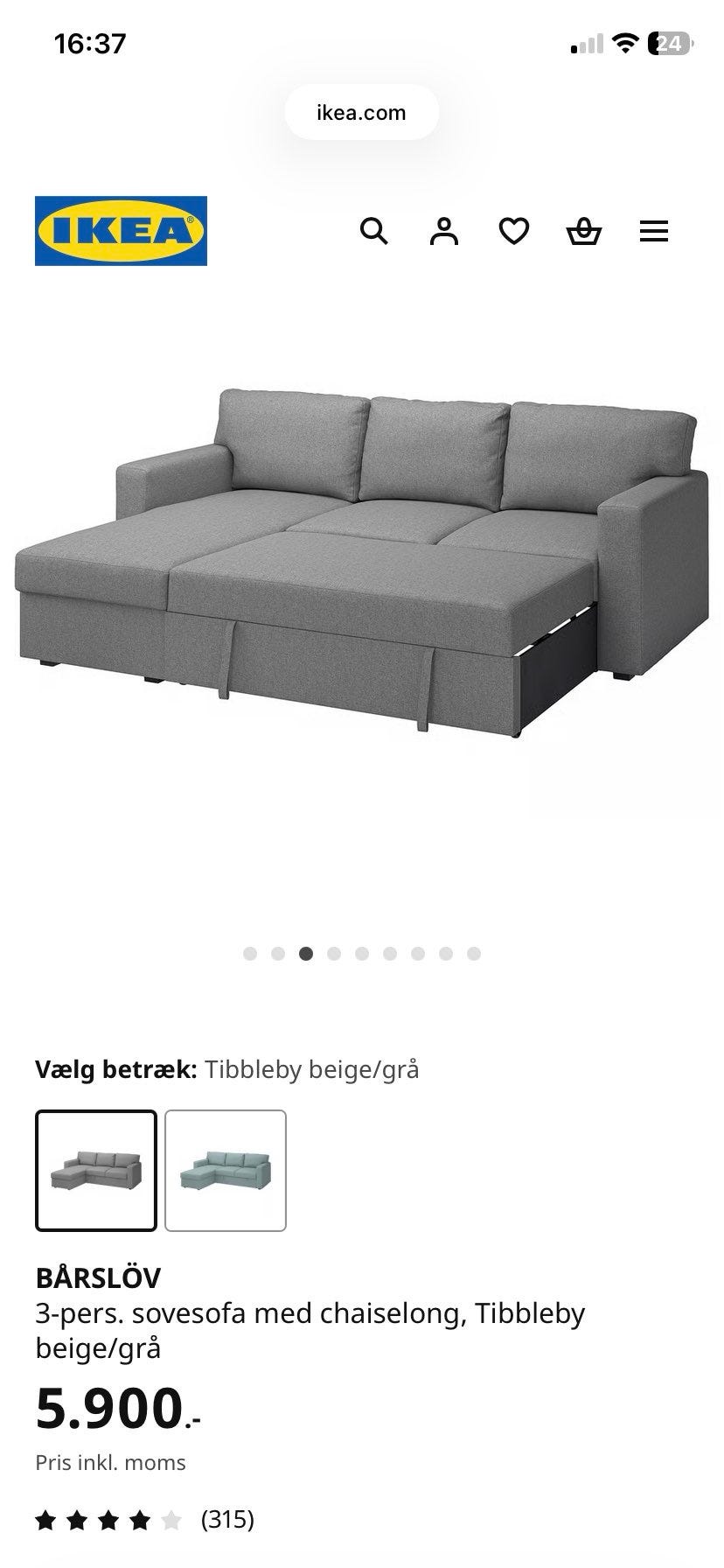Tap the Vælg betræk label
The image size is (724, 1568).
109,1068
